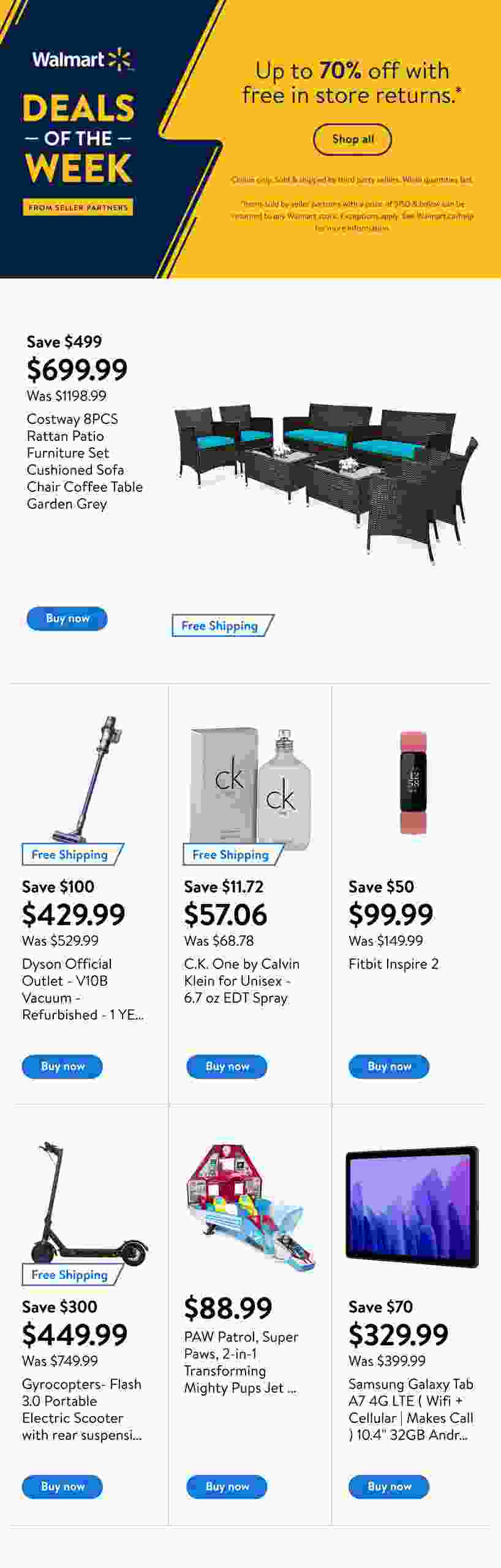Buy now the Fitbit Inspire 2
The height and width of the screenshot is (1568, 501).
(389, 1066)
